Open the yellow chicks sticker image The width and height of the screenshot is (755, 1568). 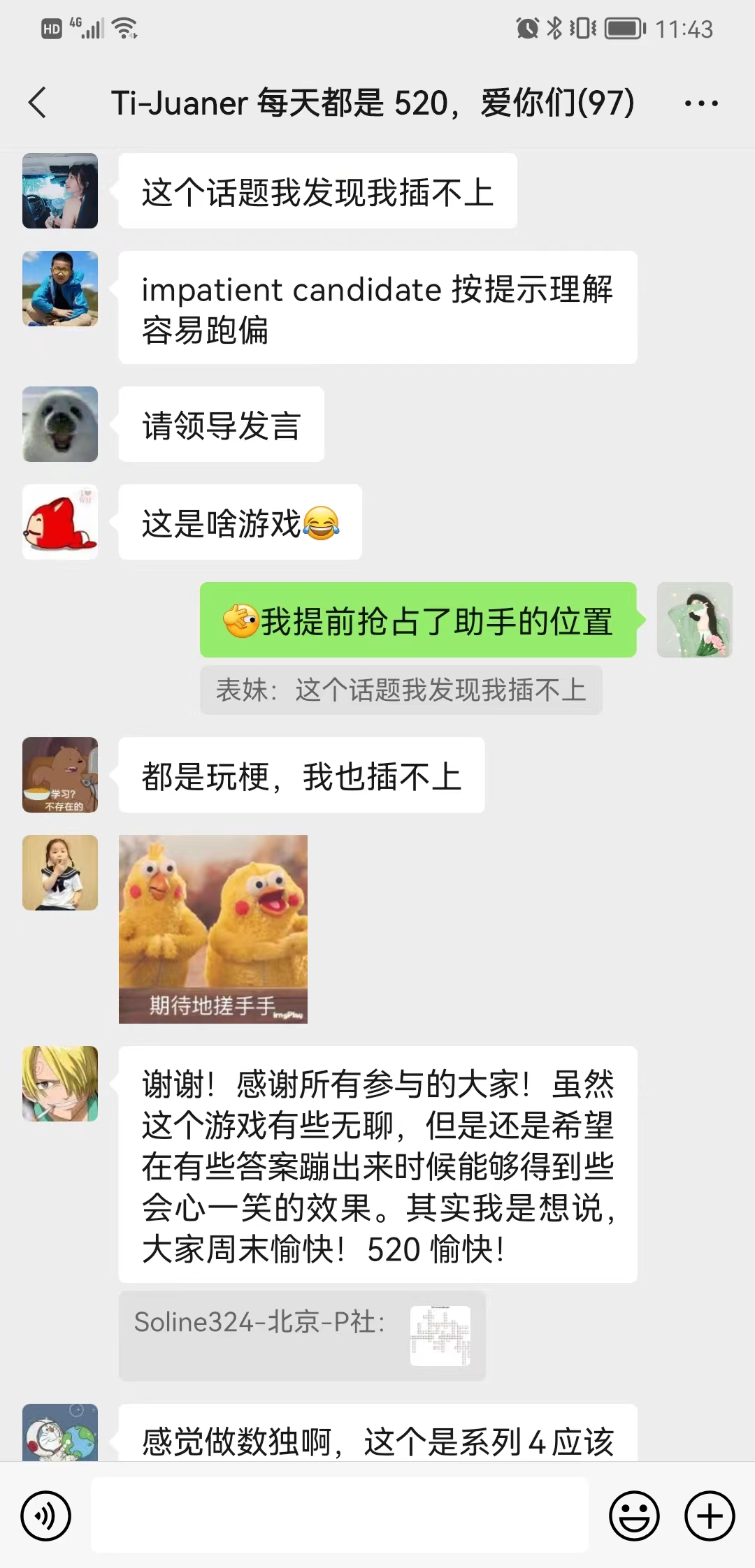pyautogui.click(x=213, y=929)
